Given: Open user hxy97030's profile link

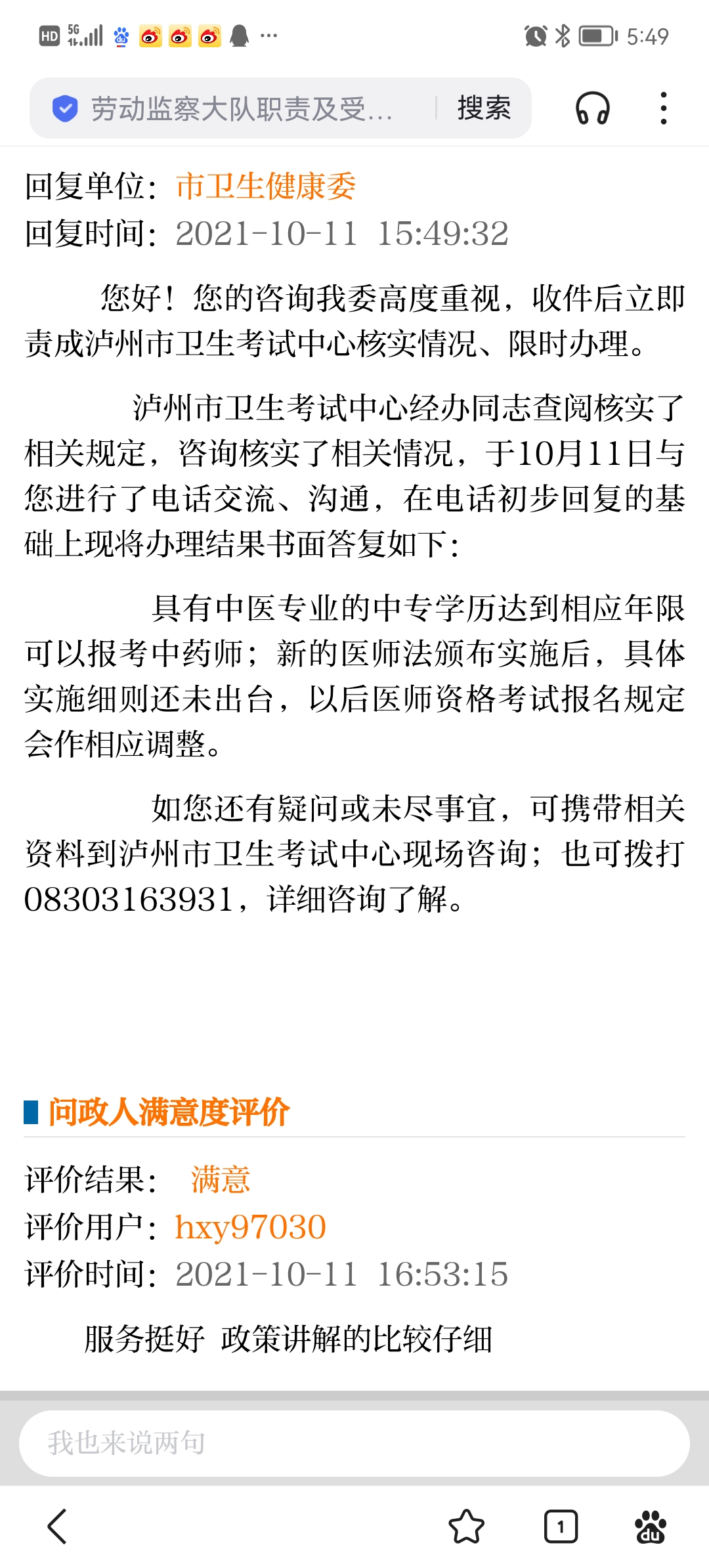Looking at the screenshot, I should [x=250, y=1227].
